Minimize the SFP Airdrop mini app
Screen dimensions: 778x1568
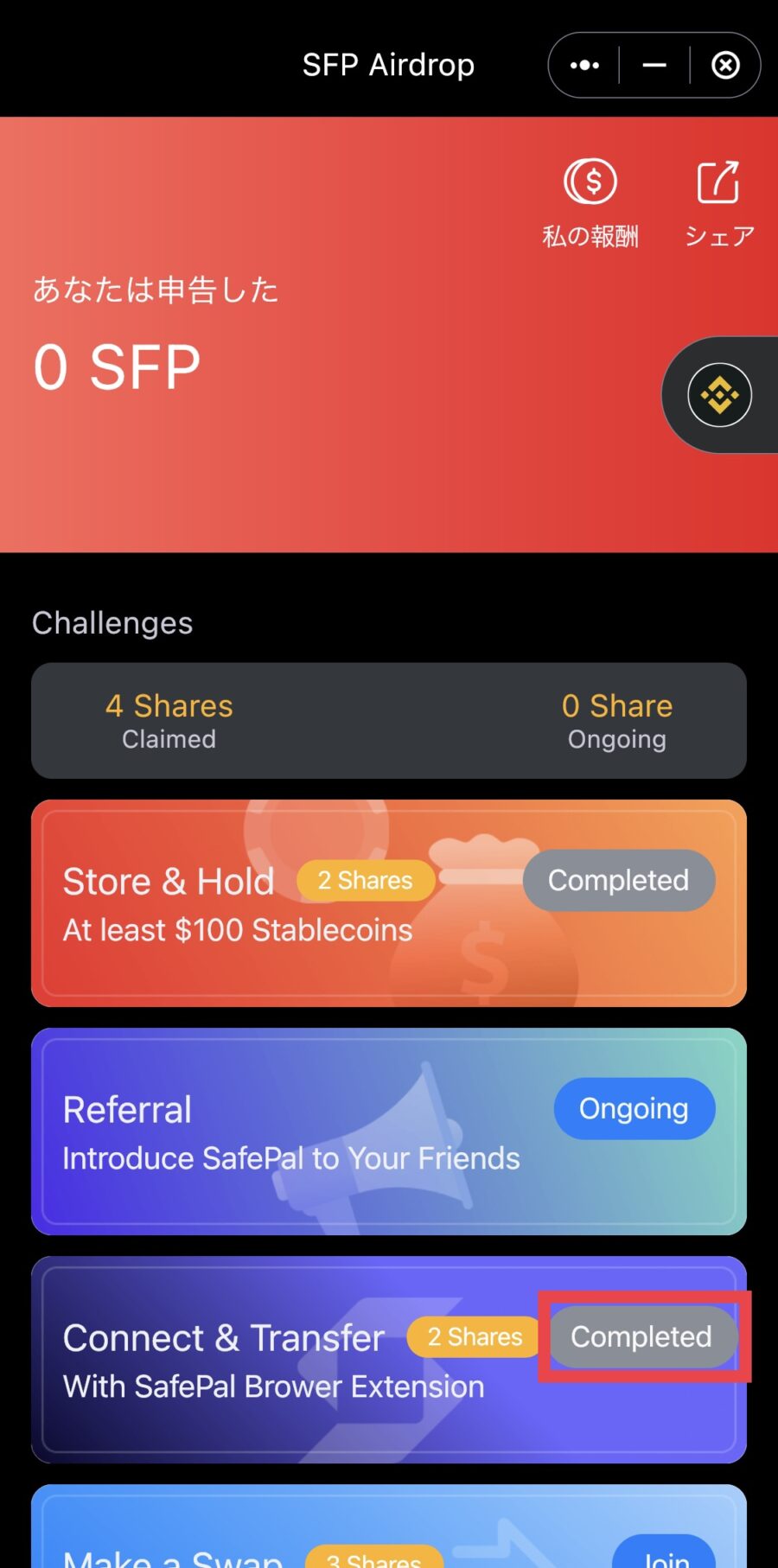pyautogui.click(x=654, y=66)
